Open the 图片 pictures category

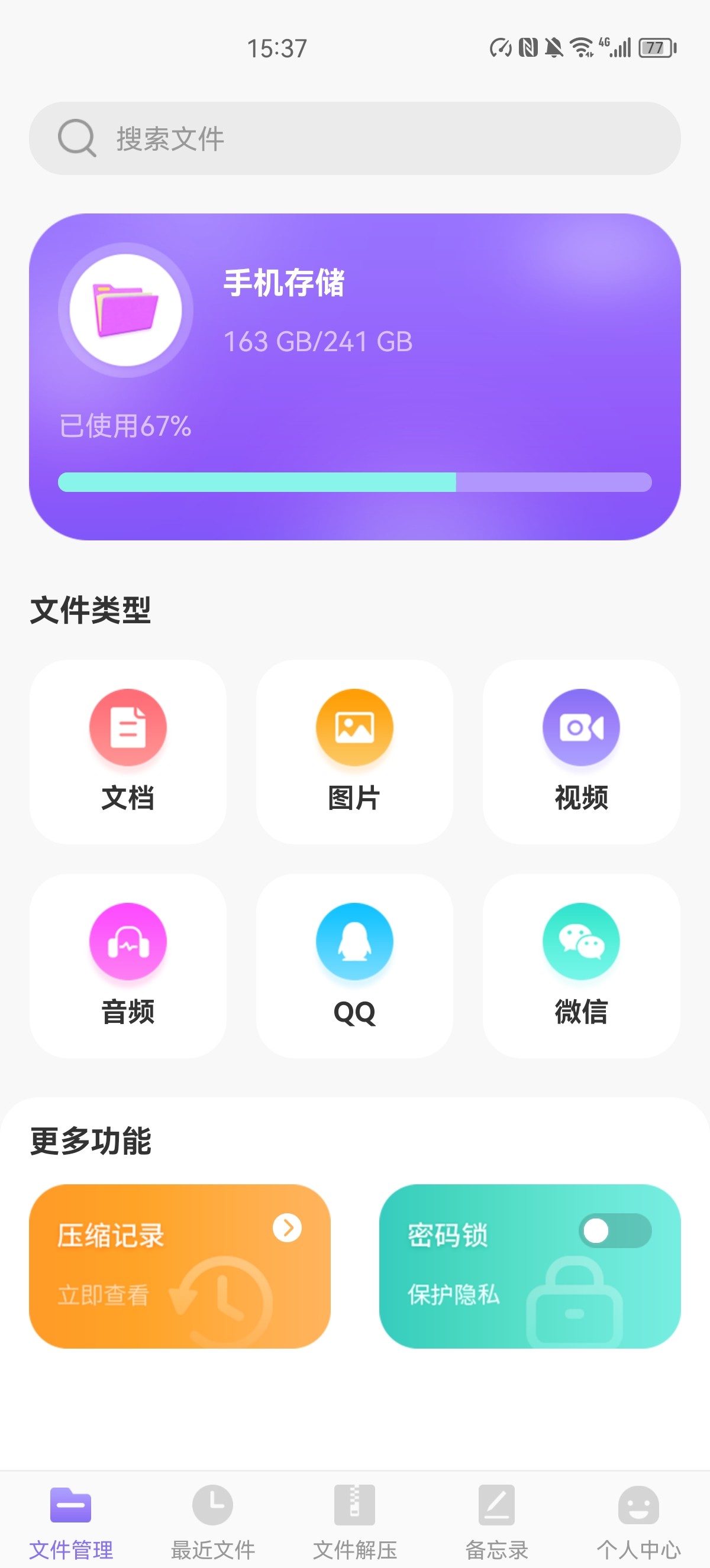tap(354, 751)
